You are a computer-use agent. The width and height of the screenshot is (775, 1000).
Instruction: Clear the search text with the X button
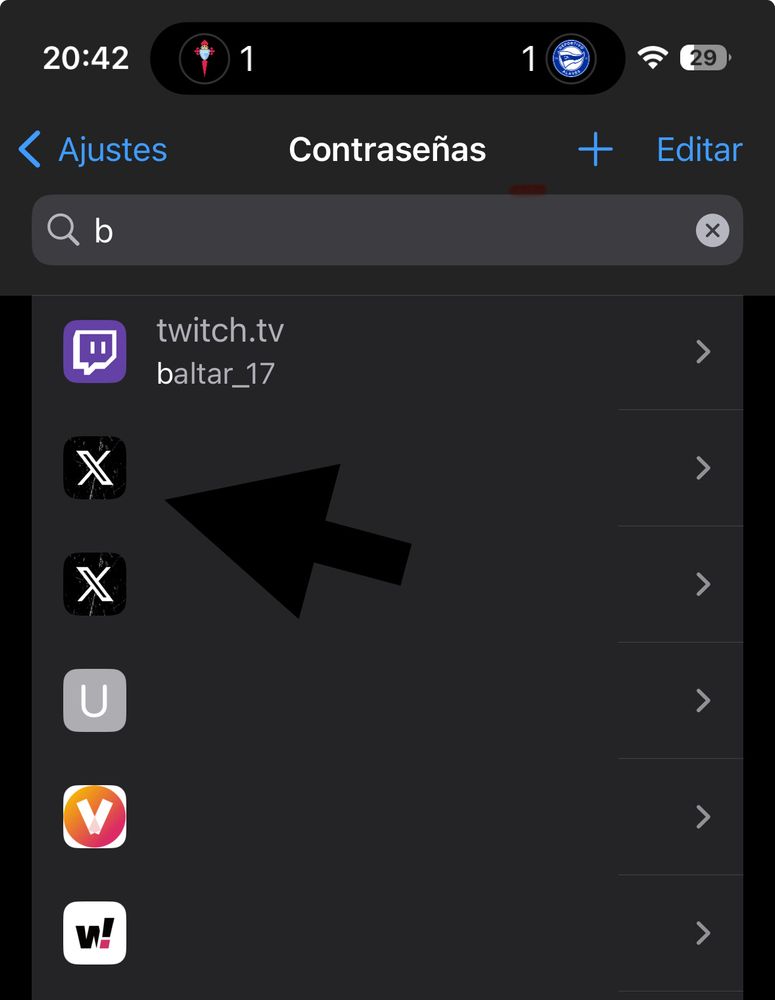[713, 230]
